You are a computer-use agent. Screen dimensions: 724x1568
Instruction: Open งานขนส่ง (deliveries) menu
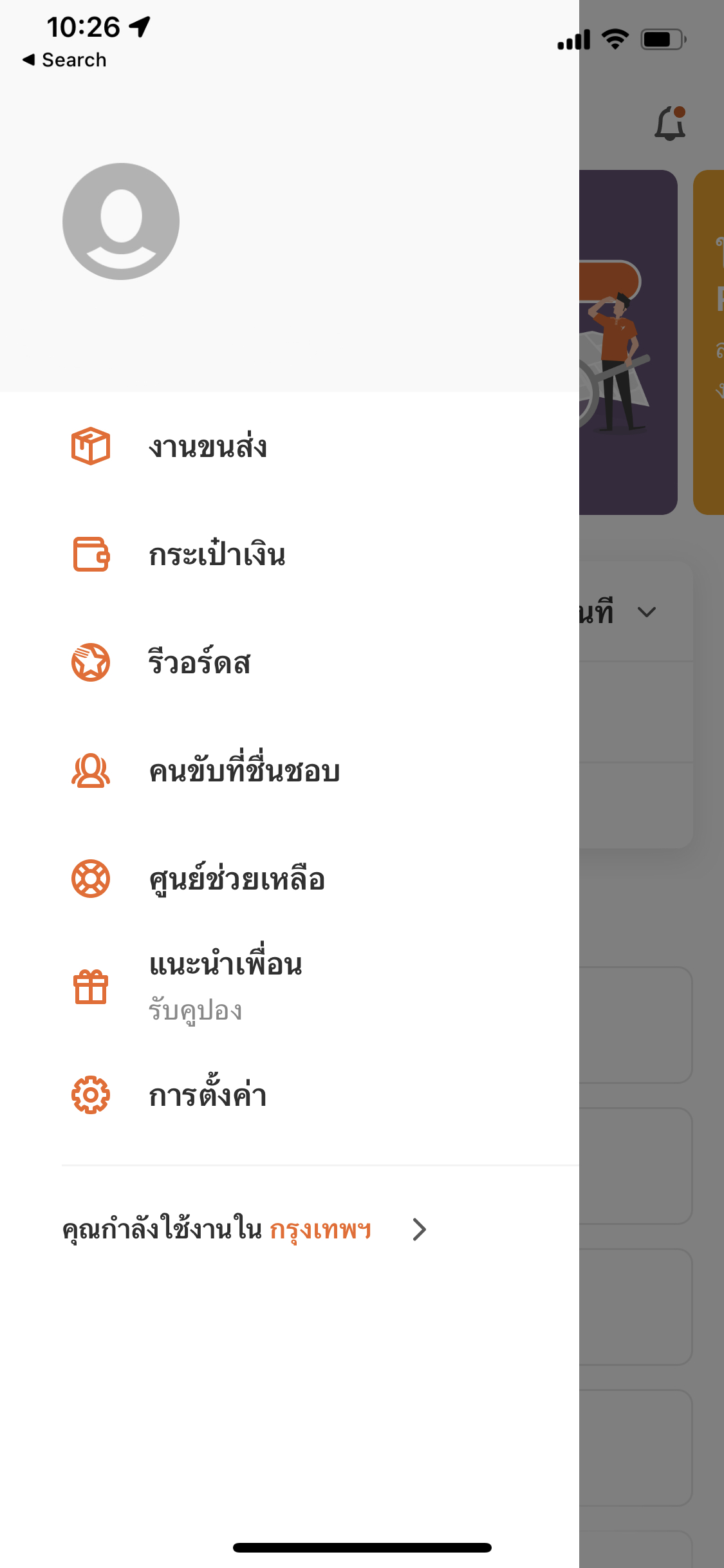[207, 447]
